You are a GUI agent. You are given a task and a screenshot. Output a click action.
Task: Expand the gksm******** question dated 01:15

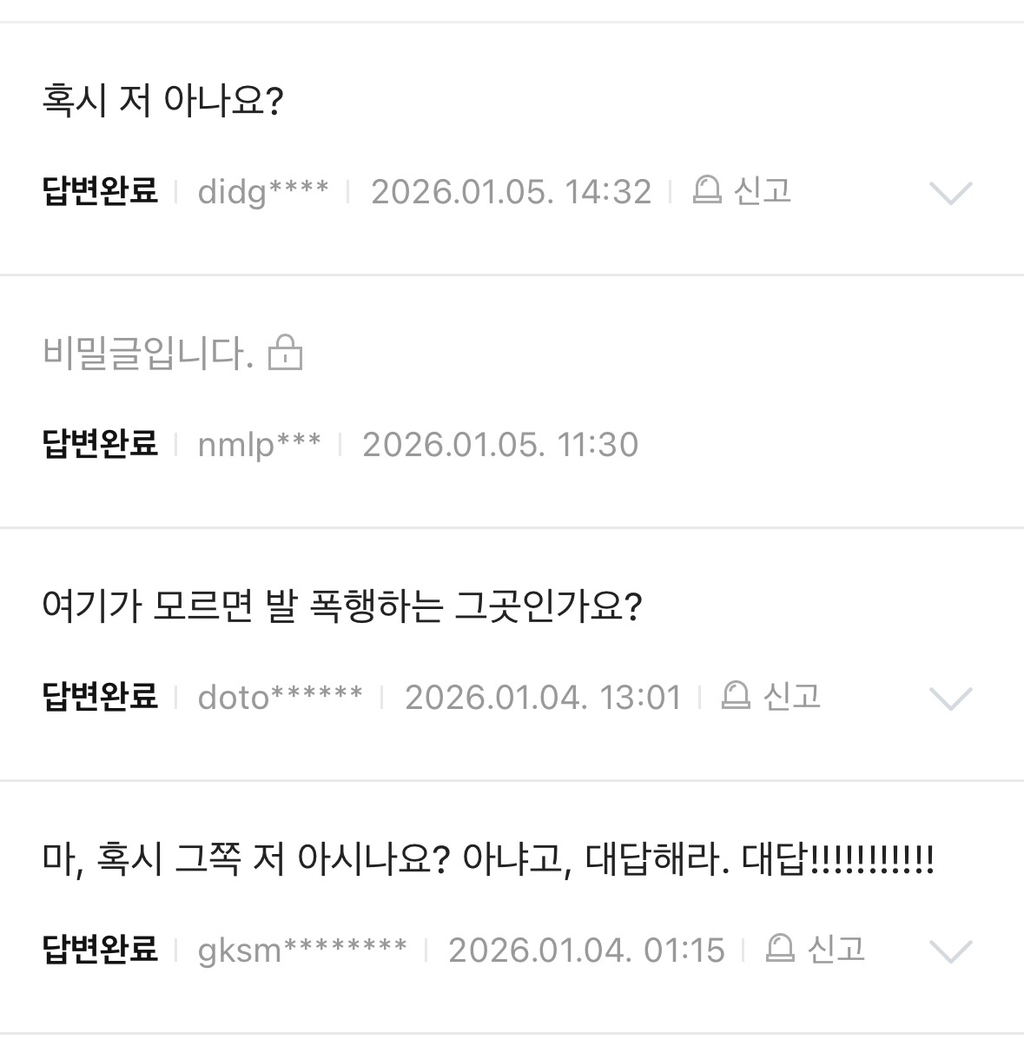coord(949,950)
